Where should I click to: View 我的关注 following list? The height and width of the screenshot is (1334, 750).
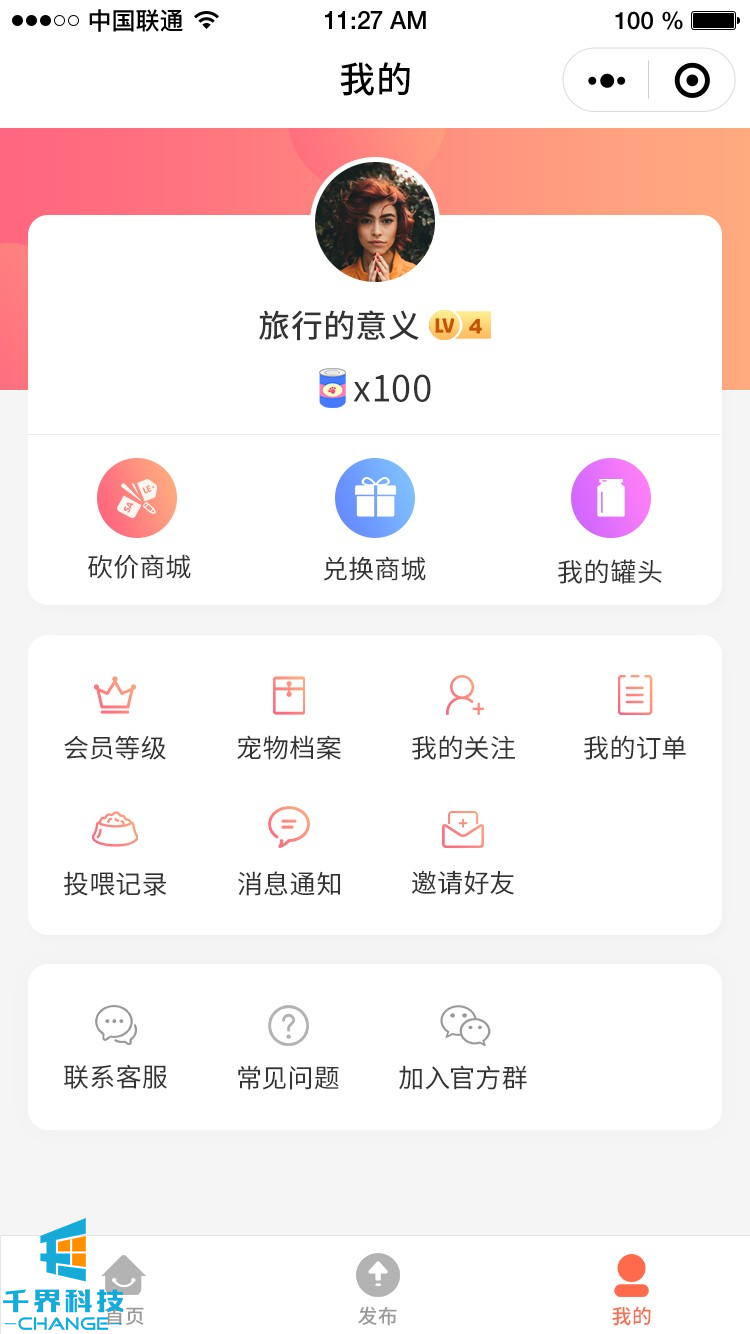coord(464,716)
